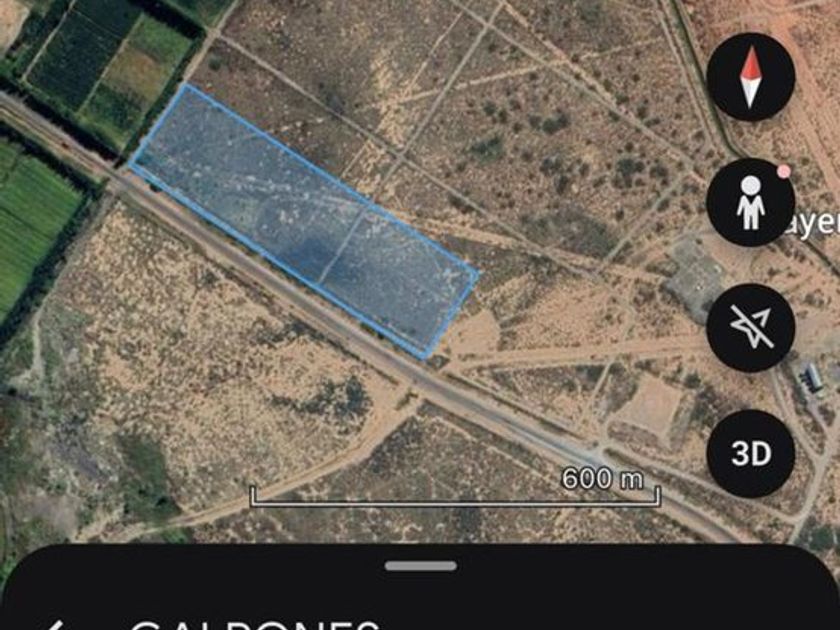Select the blue highlighted polygon area
Image resolution: width=840 pixels, height=630 pixels.
[x=303, y=218]
